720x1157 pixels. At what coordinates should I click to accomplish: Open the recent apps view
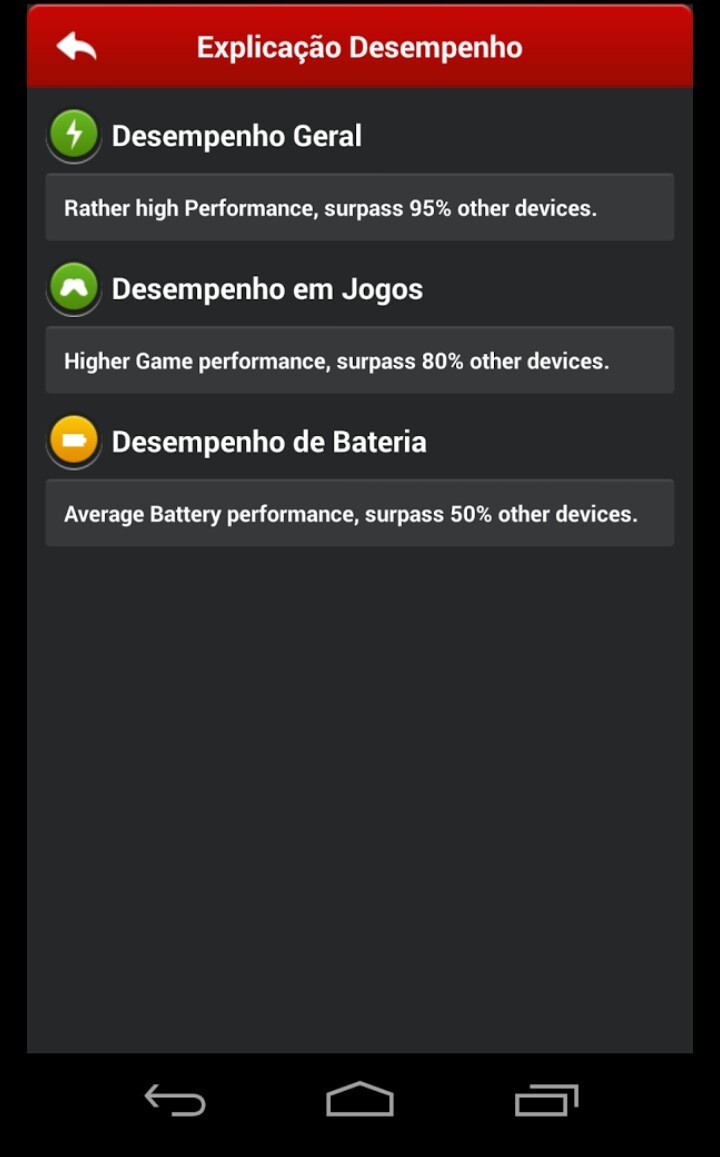click(546, 1100)
